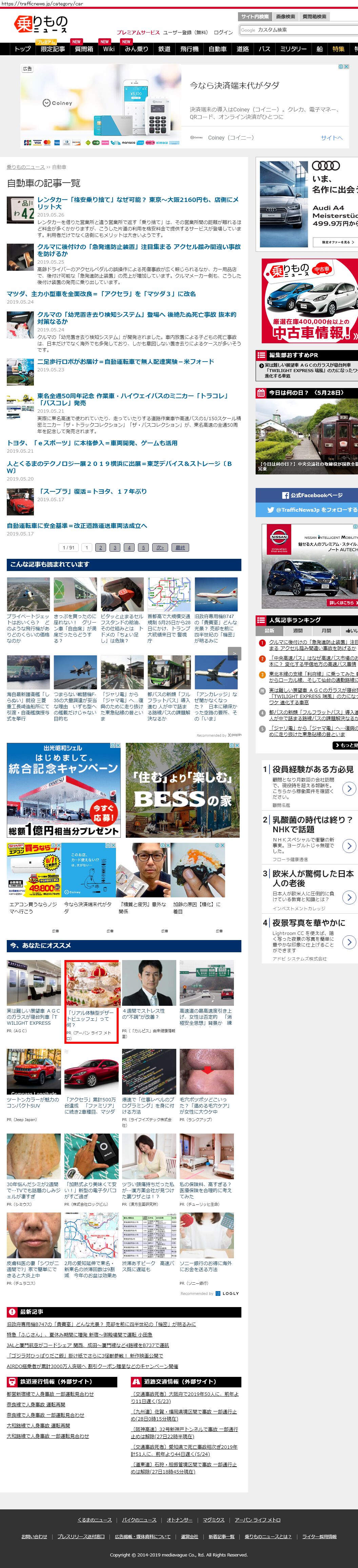Open the 画像検索 search tab

[285, 16]
